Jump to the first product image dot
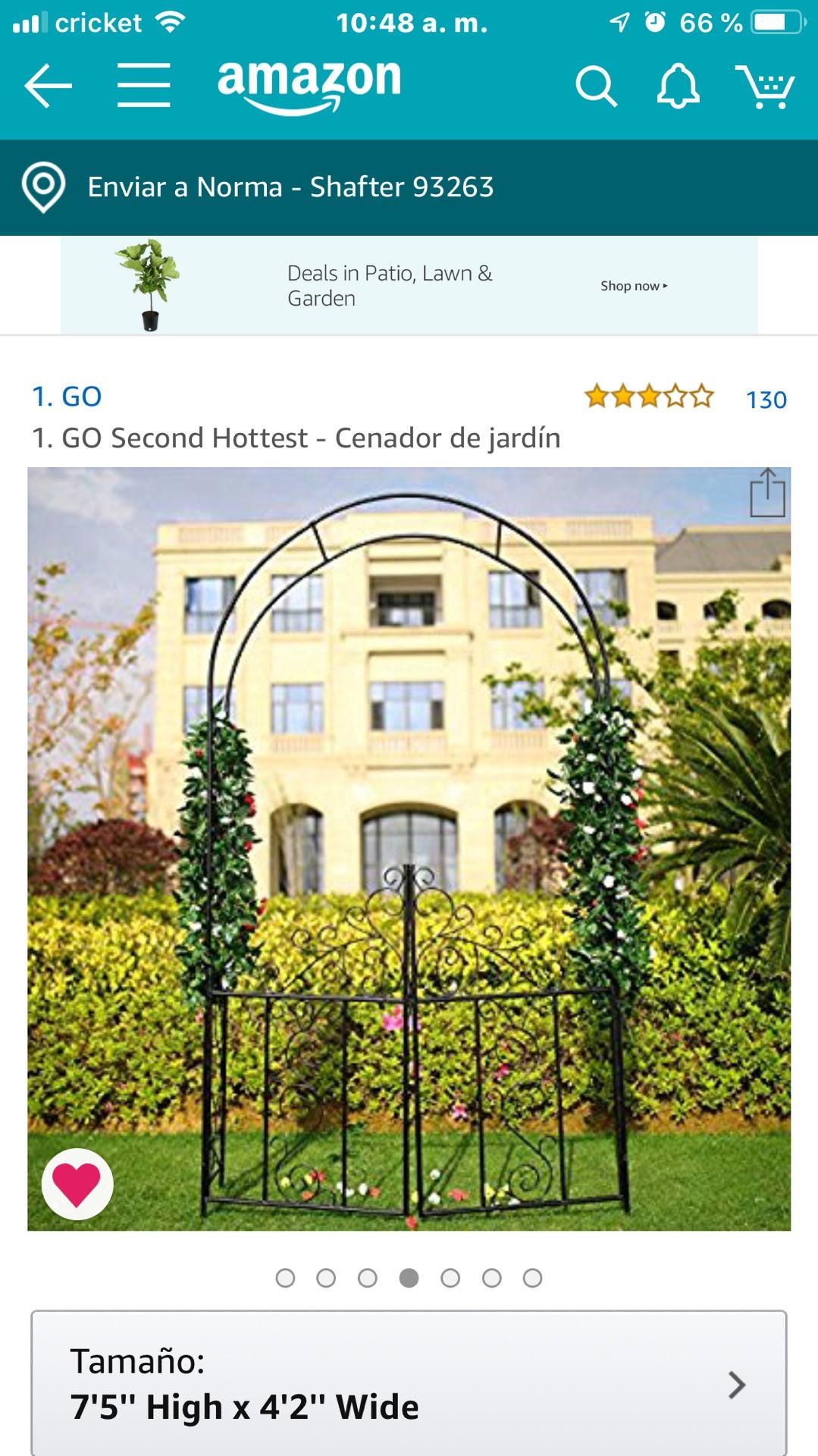818x1456 pixels. (x=285, y=1278)
